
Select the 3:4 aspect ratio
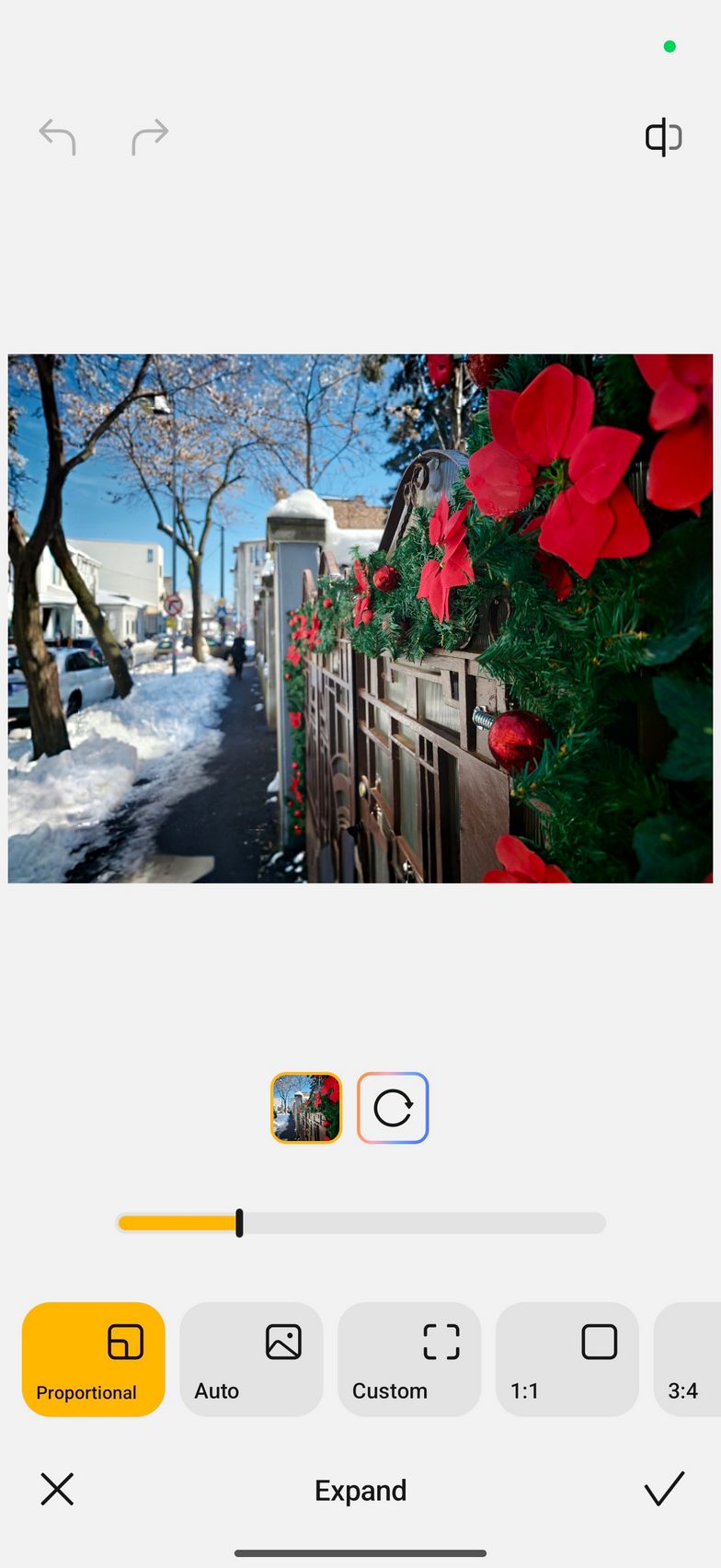click(688, 1359)
